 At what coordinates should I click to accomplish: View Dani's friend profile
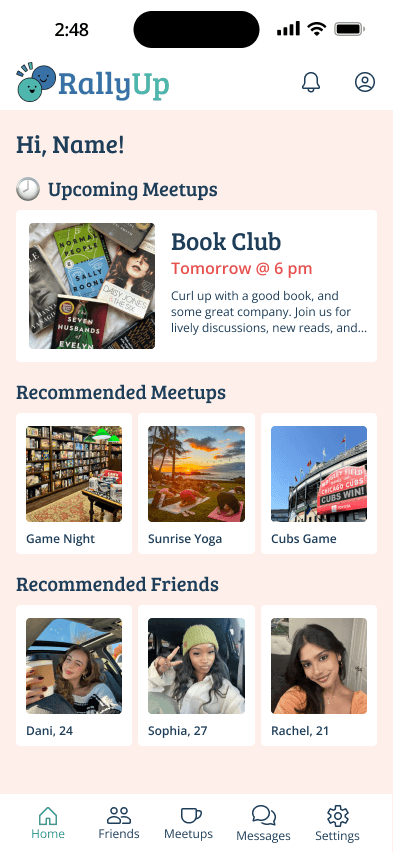click(74, 675)
